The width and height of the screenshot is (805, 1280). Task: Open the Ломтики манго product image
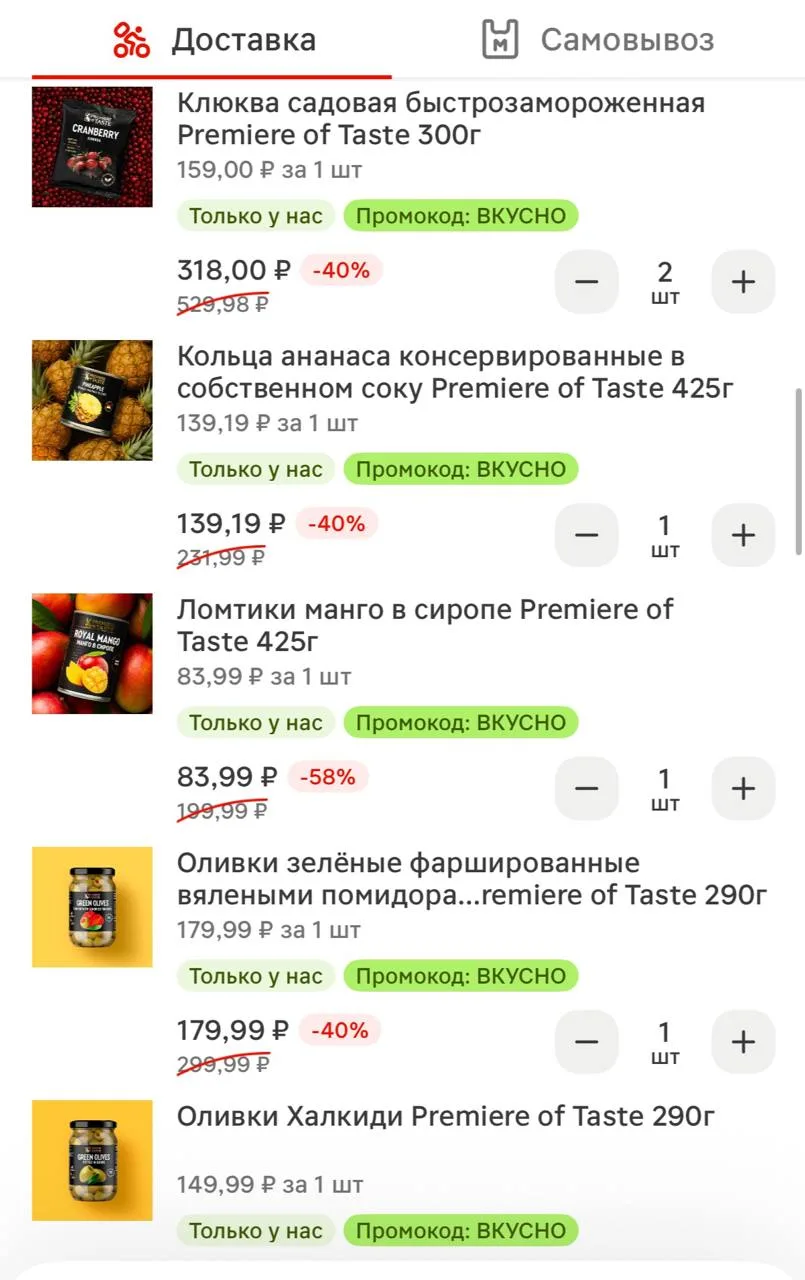92,653
